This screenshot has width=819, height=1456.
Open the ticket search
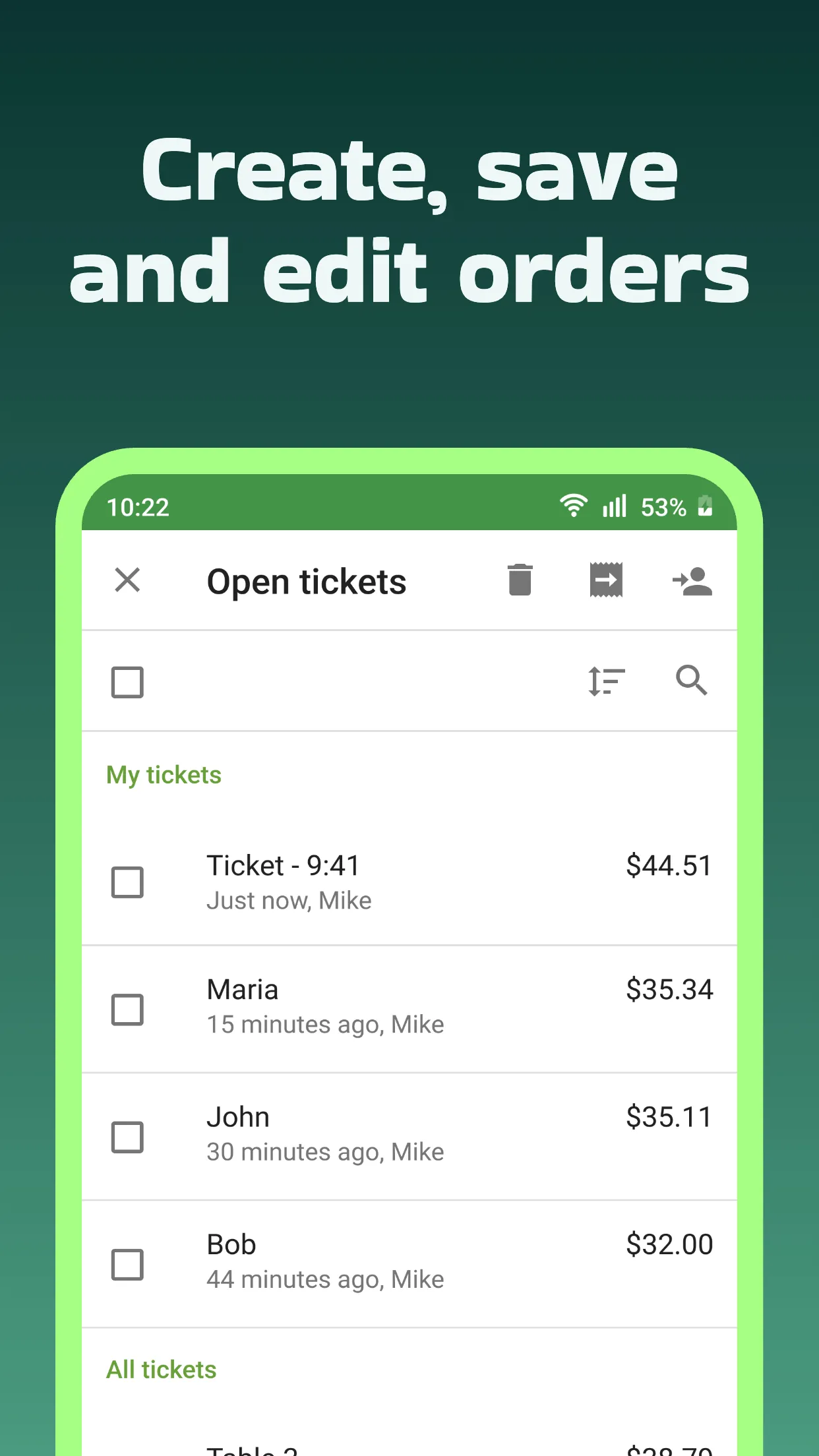pyautogui.click(x=692, y=681)
